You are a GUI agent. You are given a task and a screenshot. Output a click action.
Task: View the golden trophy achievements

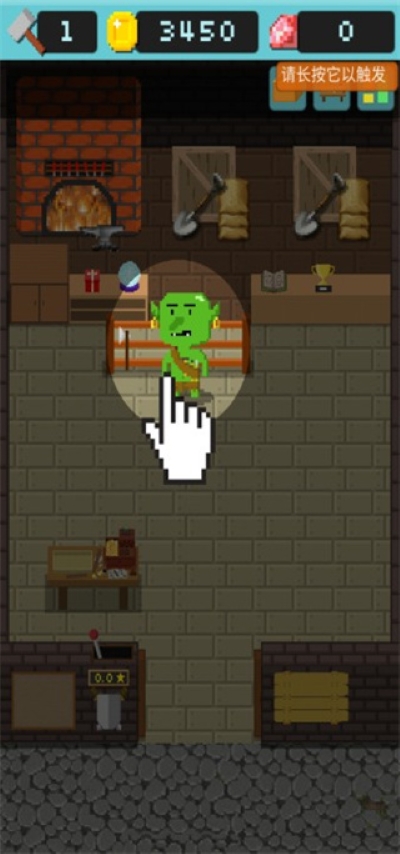(323, 277)
